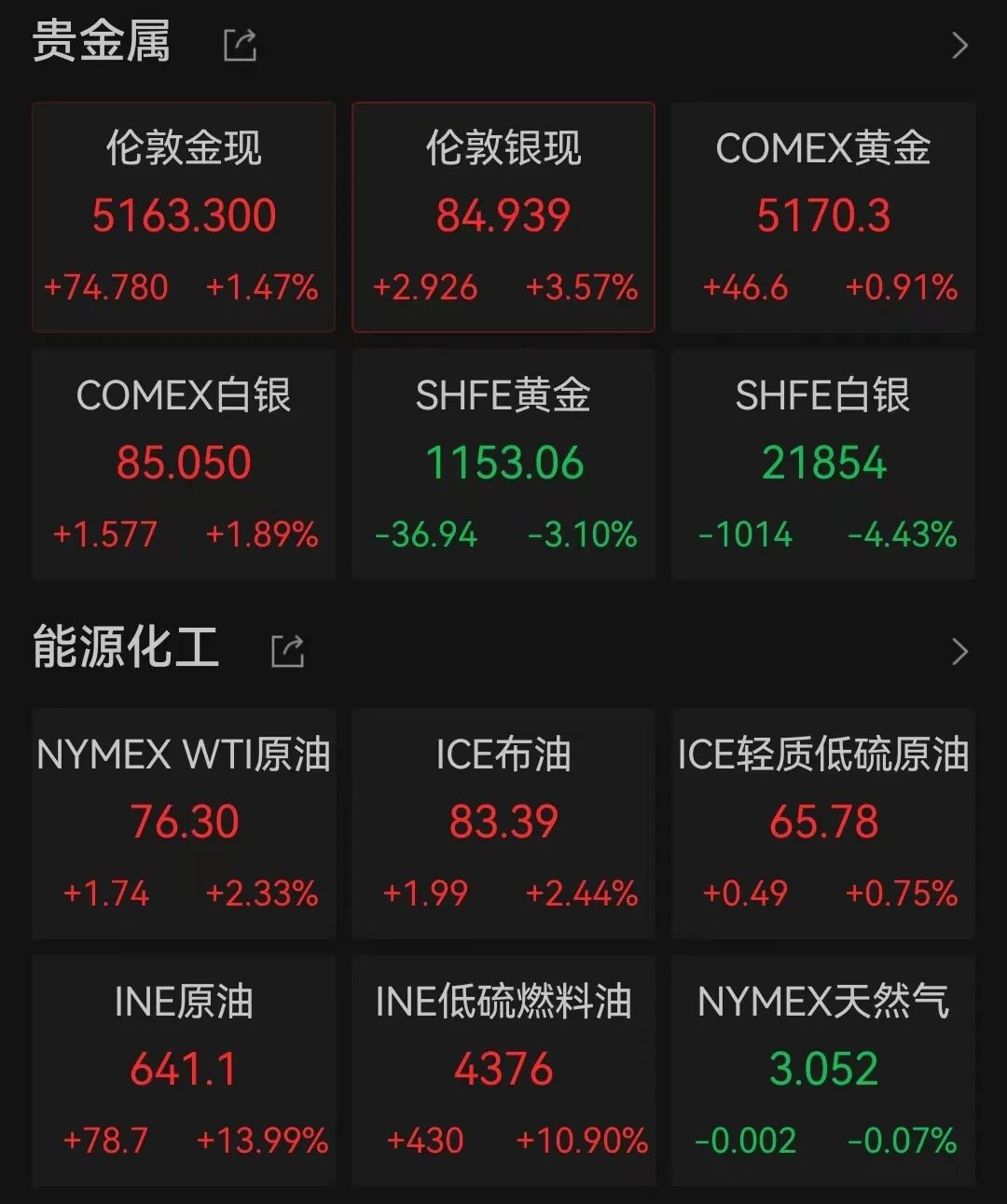
Task: View the ICE布油 card
Action: click(504, 823)
